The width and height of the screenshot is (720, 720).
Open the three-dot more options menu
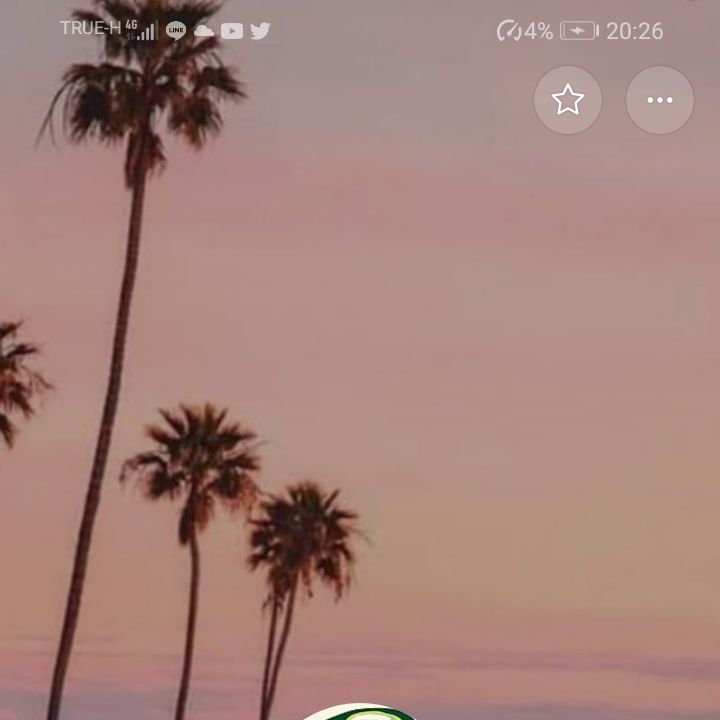point(660,100)
